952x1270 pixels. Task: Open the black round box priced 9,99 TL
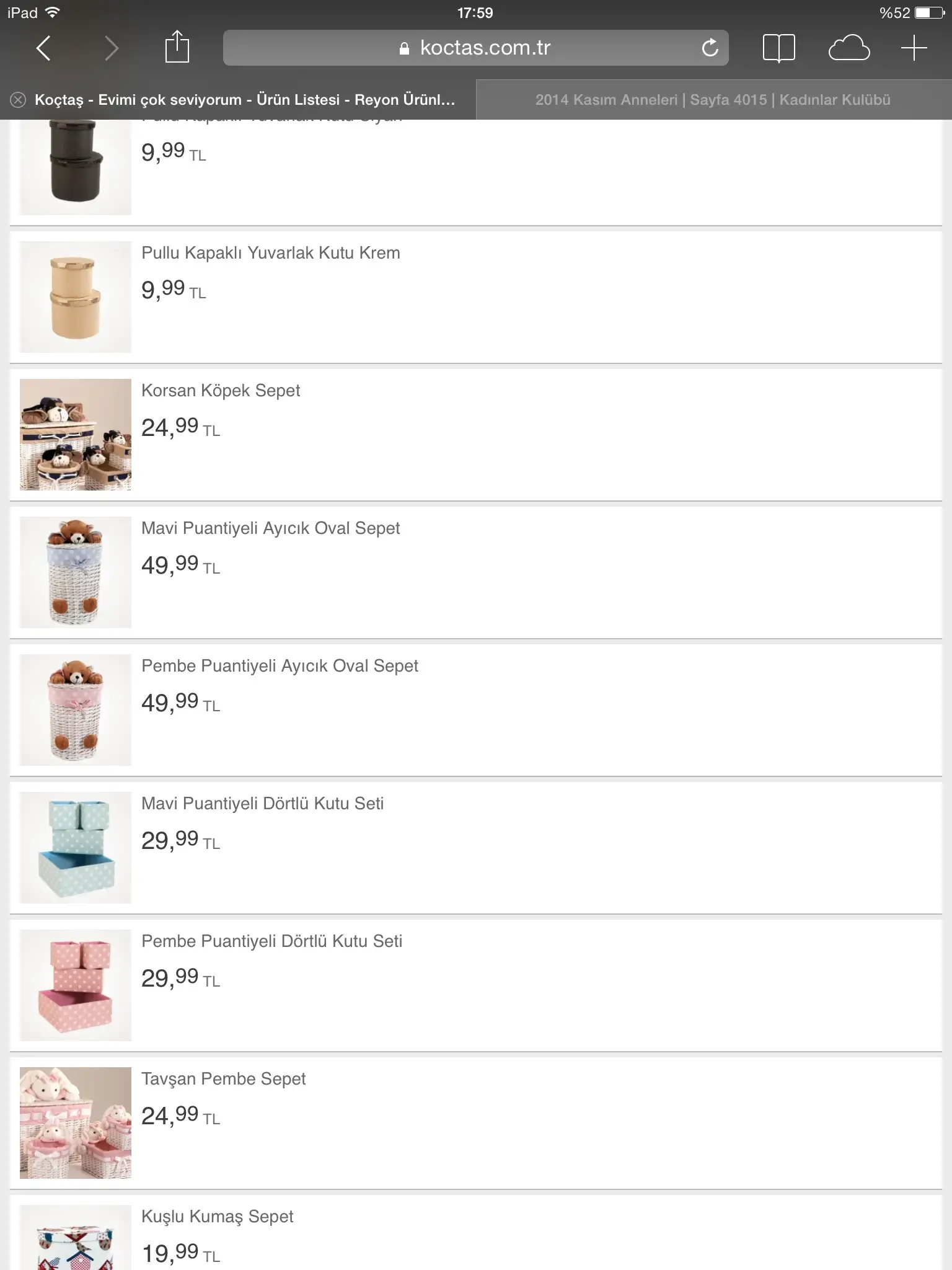coord(76,167)
